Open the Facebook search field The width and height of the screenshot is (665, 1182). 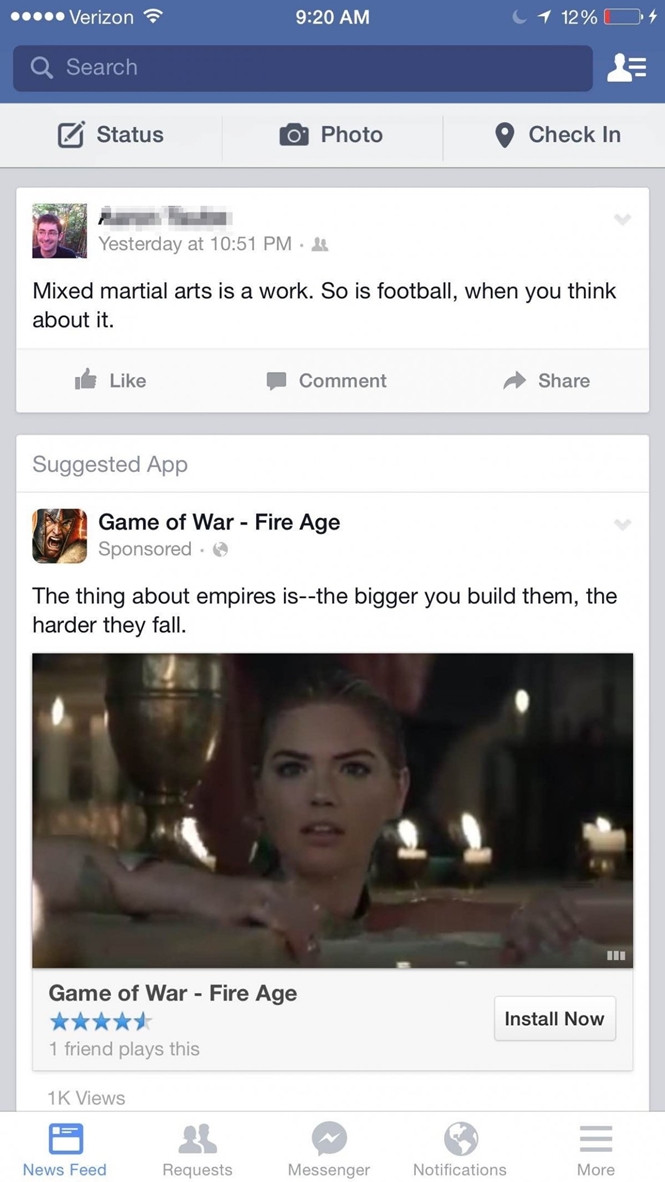(300, 68)
